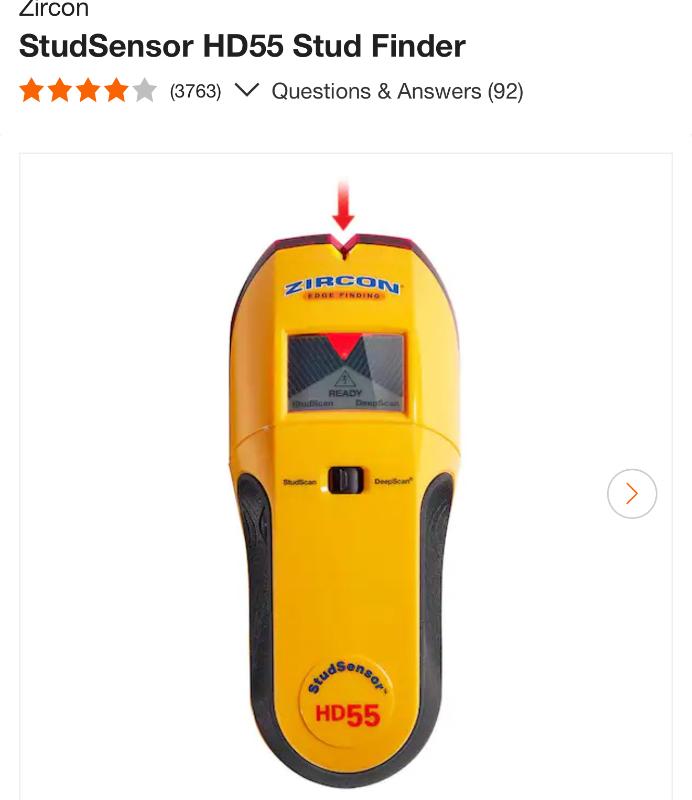Show the next product image

click(631, 493)
